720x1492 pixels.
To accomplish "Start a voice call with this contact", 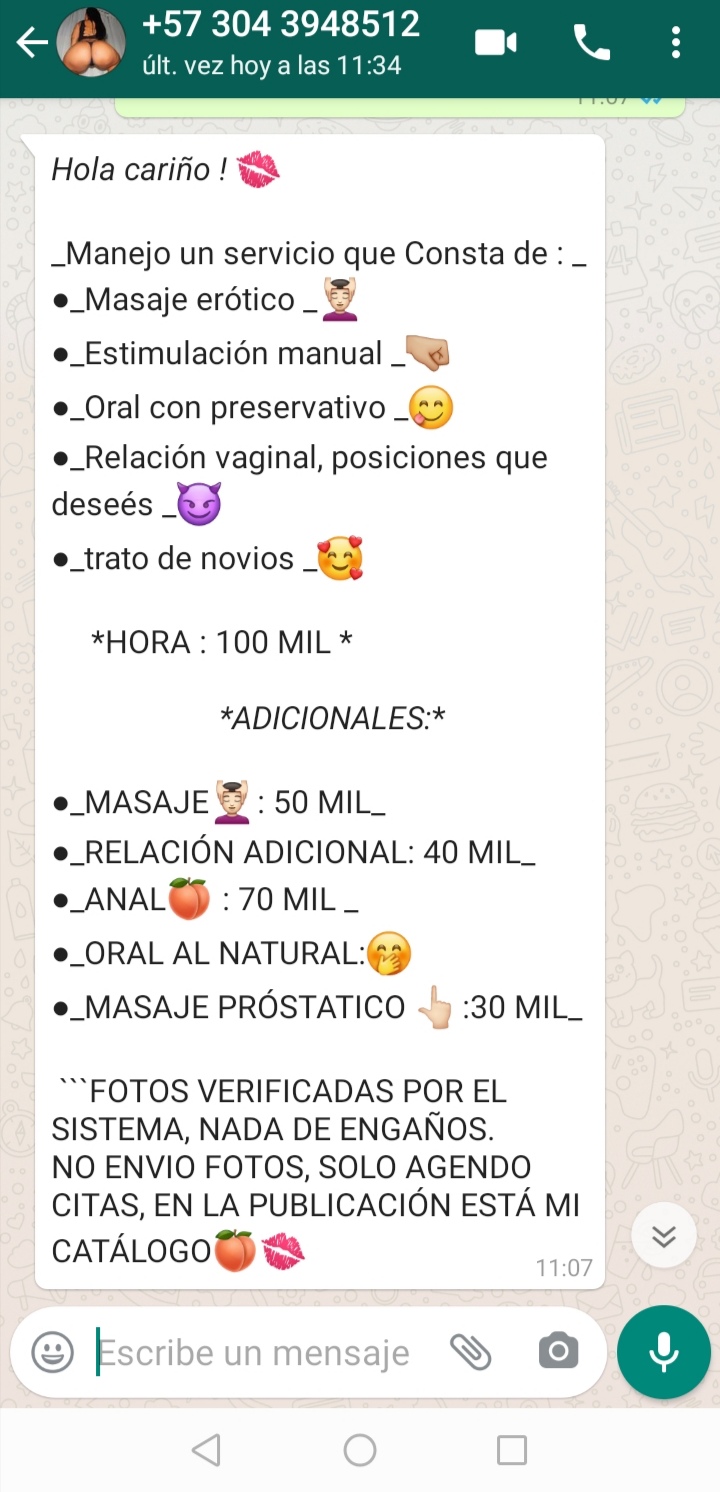I will coord(591,43).
